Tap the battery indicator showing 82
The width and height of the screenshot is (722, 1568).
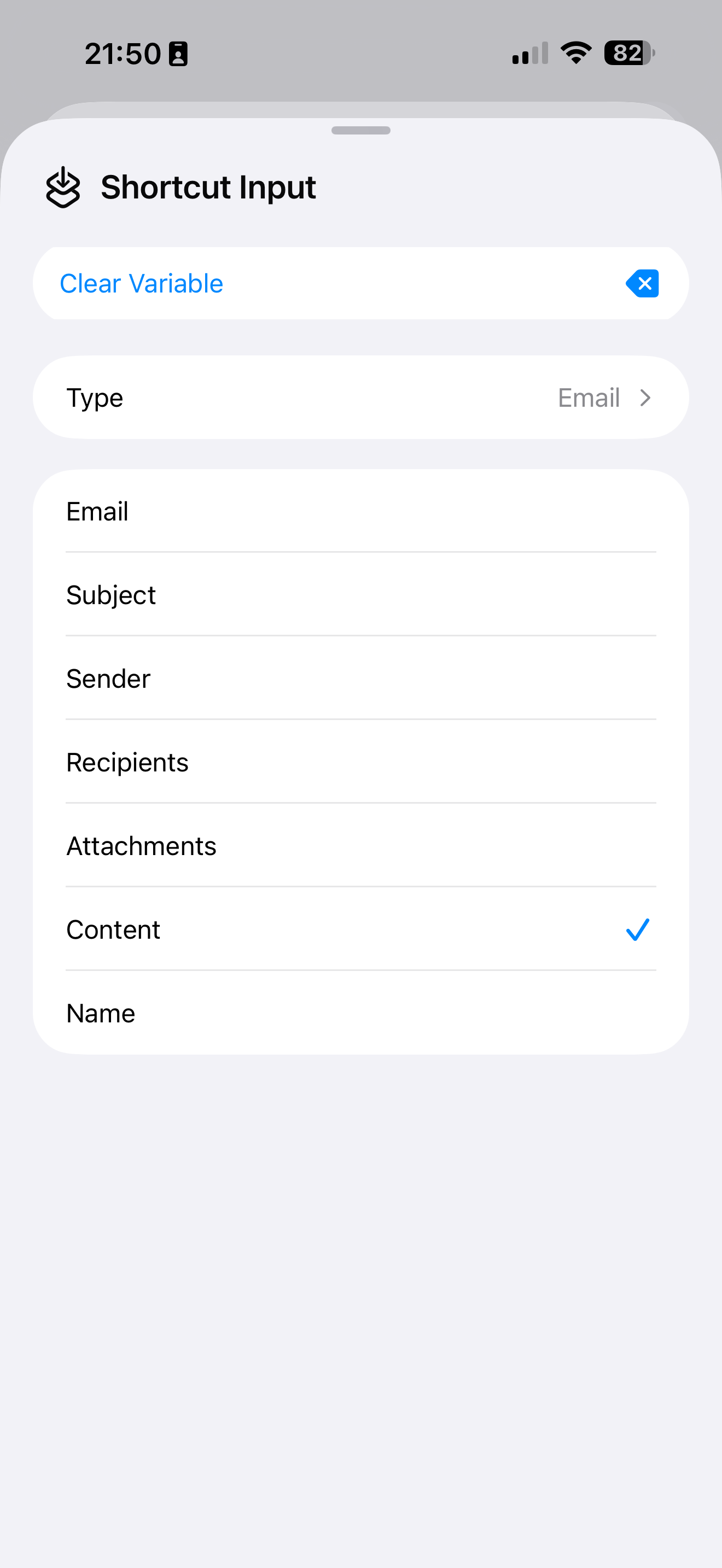[x=627, y=53]
